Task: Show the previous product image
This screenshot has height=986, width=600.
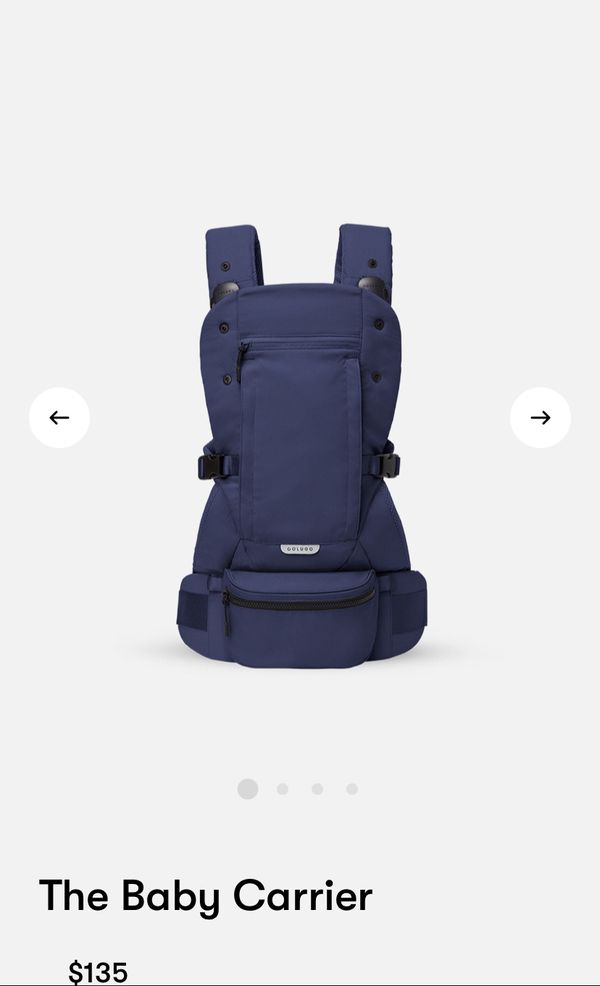Action: click(59, 418)
